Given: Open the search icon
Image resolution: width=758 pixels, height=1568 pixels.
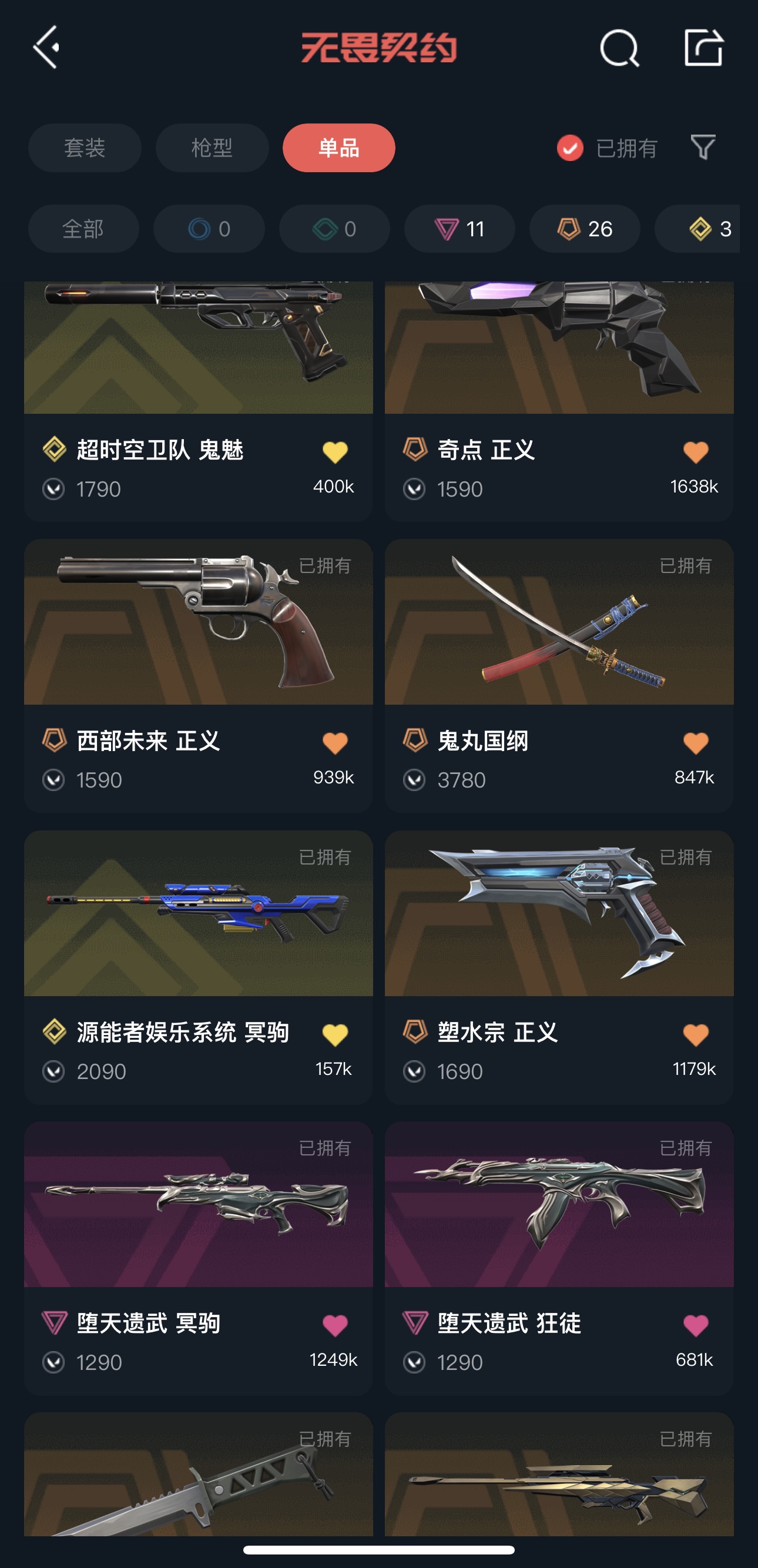Looking at the screenshot, I should coord(619,48).
